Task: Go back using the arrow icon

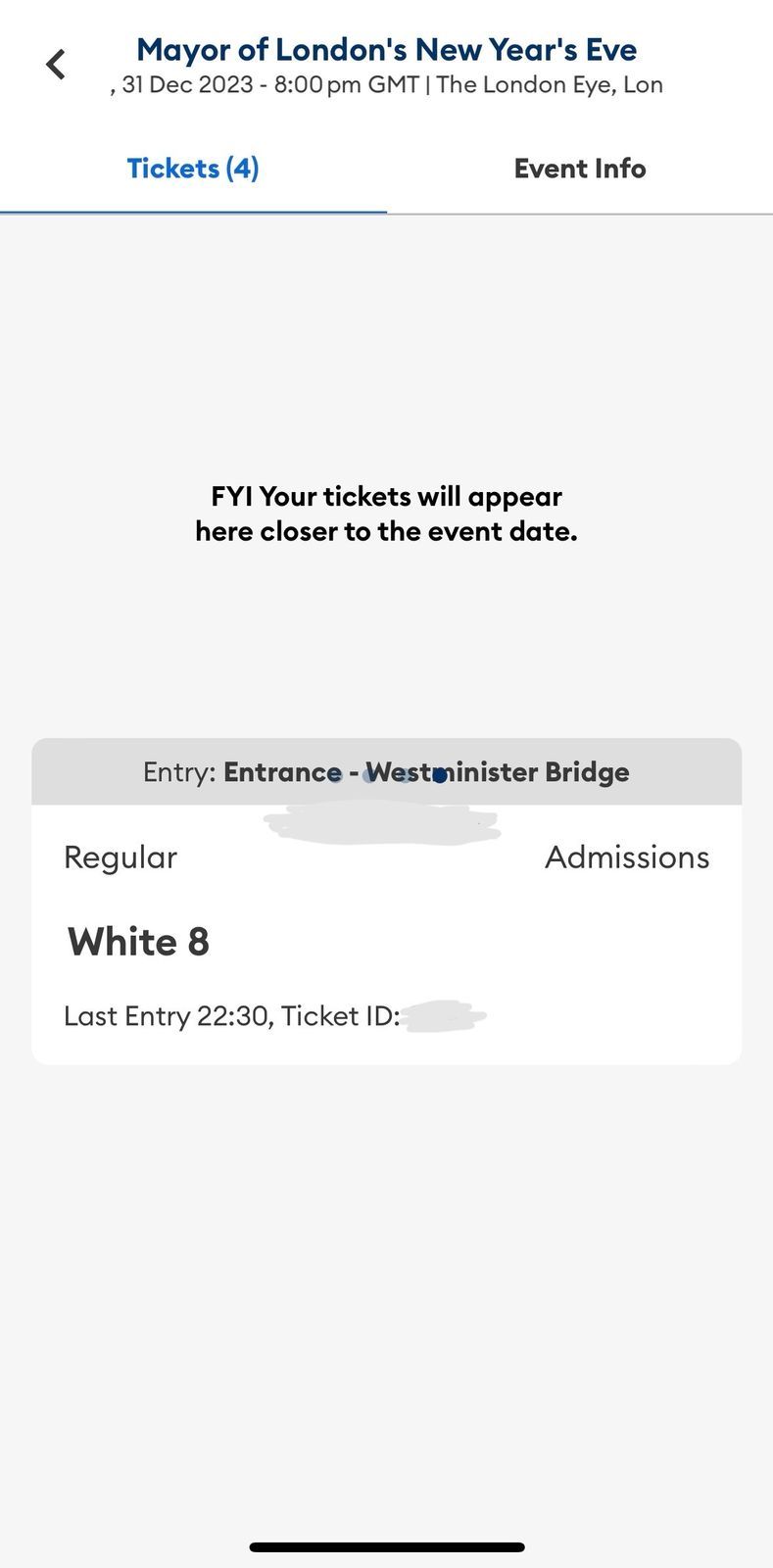Action: click(56, 66)
